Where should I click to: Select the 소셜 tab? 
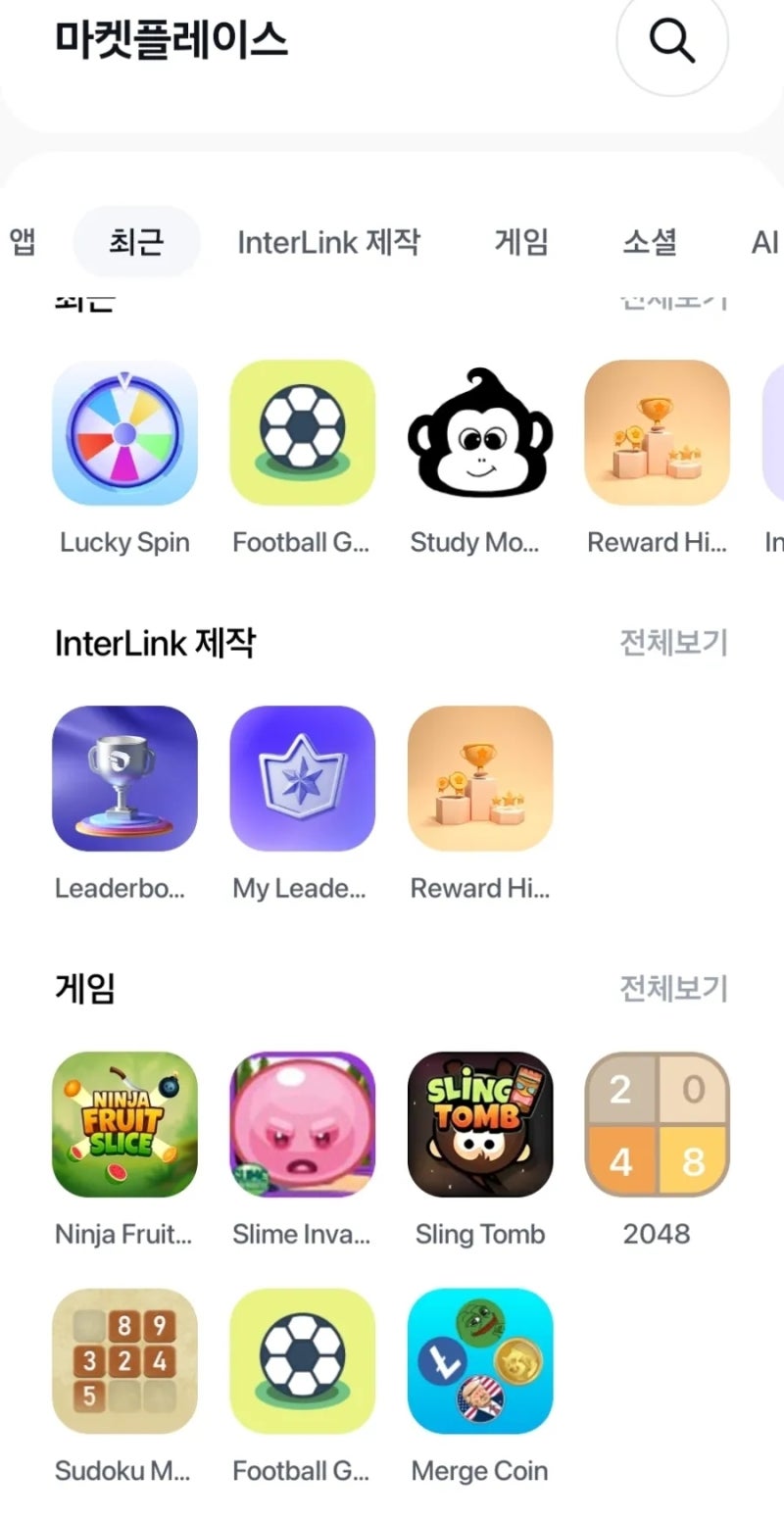tap(650, 242)
